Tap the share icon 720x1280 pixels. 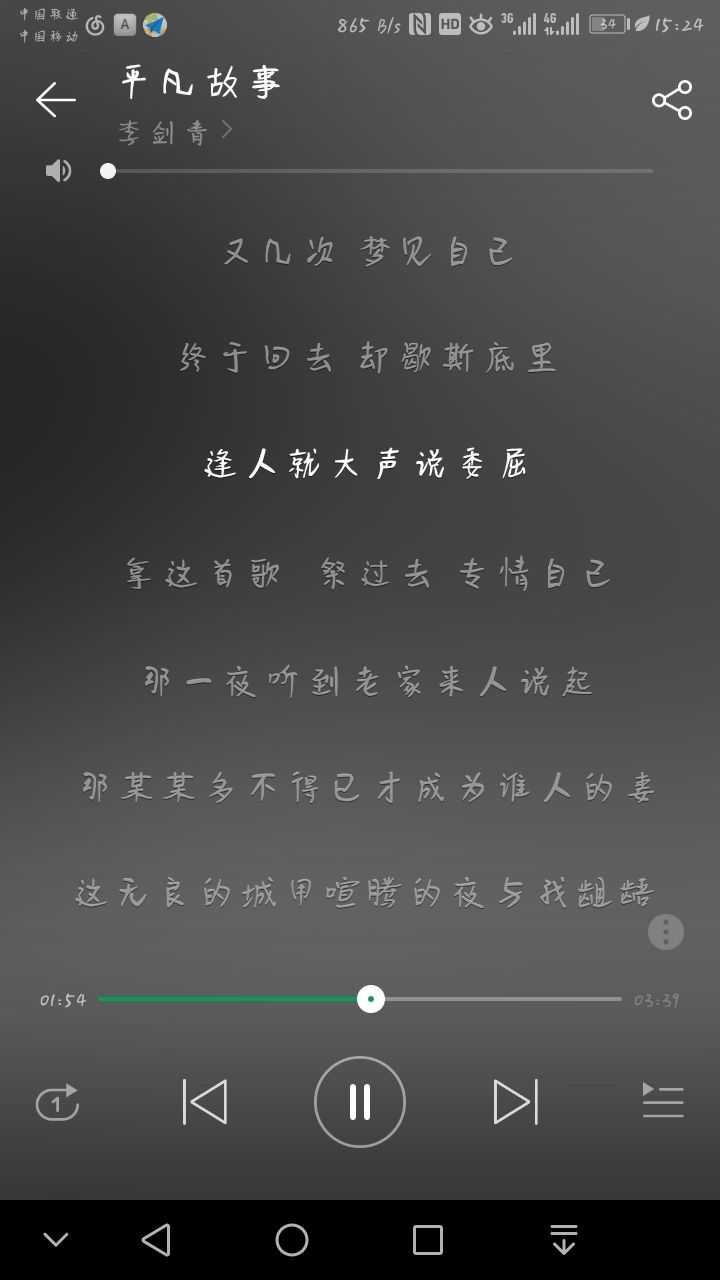(x=670, y=98)
